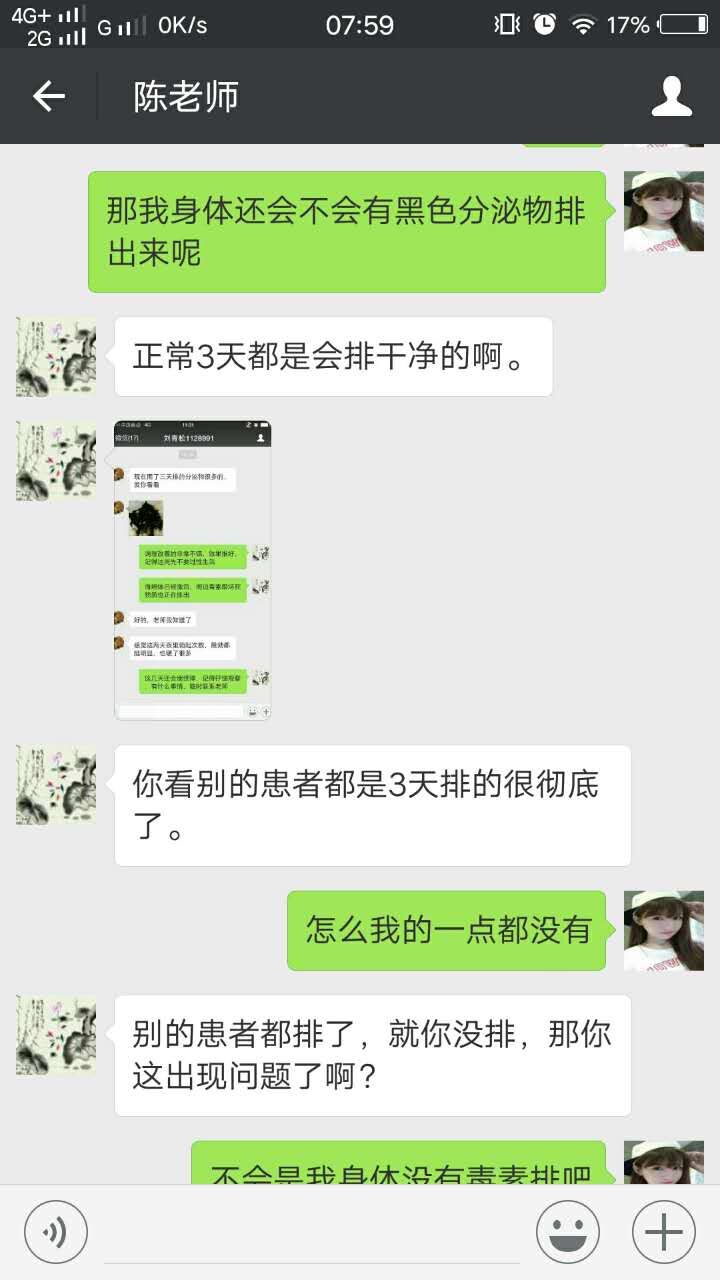Image resolution: width=720 pixels, height=1280 pixels.
Task: Open 陈老师 chat info profile icon
Action: pyautogui.click(x=671, y=97)
